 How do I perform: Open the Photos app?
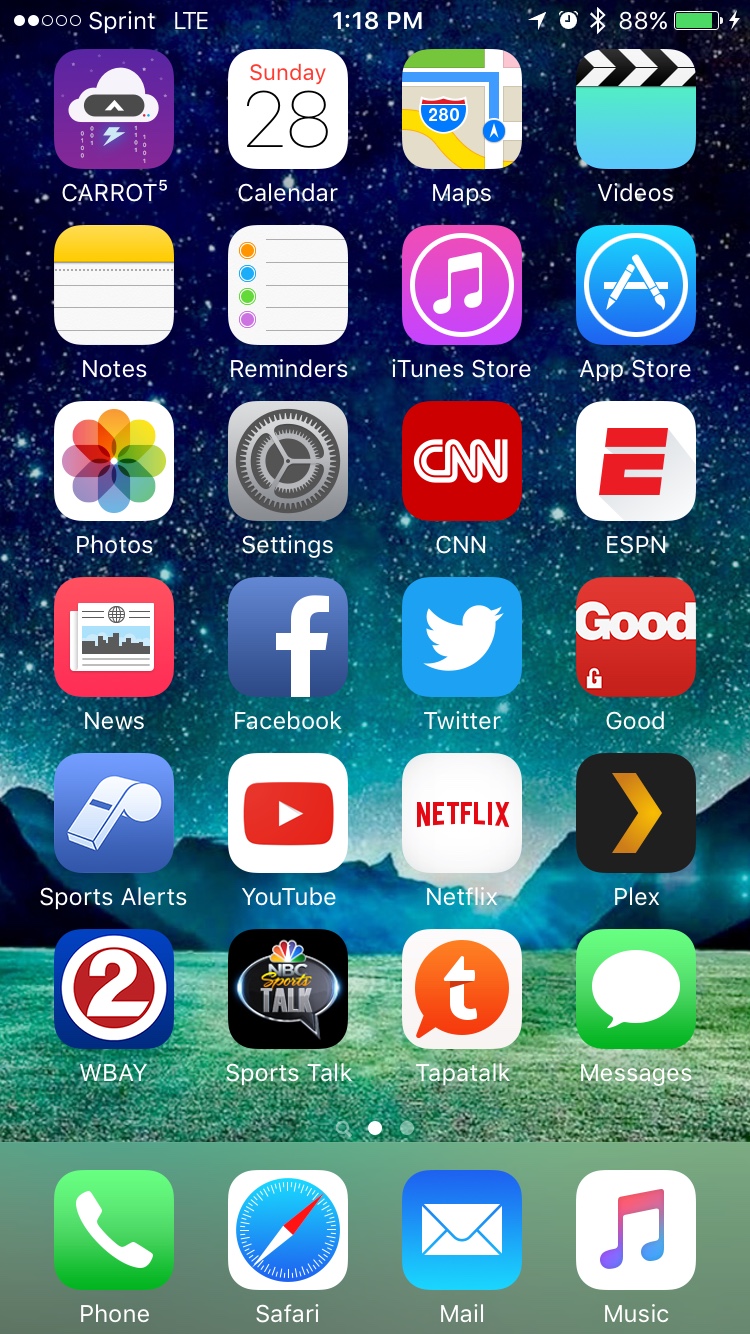pyautogui.click(x=114, y=461)
